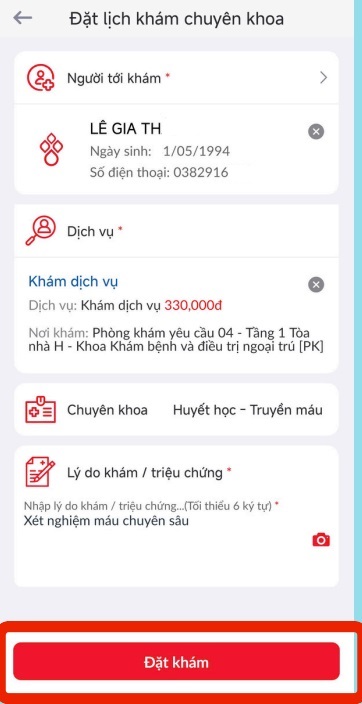Viewport: 362px width, 704px height.
Task: Tap the Đặt khám booking button
Action: click(176, 662)
